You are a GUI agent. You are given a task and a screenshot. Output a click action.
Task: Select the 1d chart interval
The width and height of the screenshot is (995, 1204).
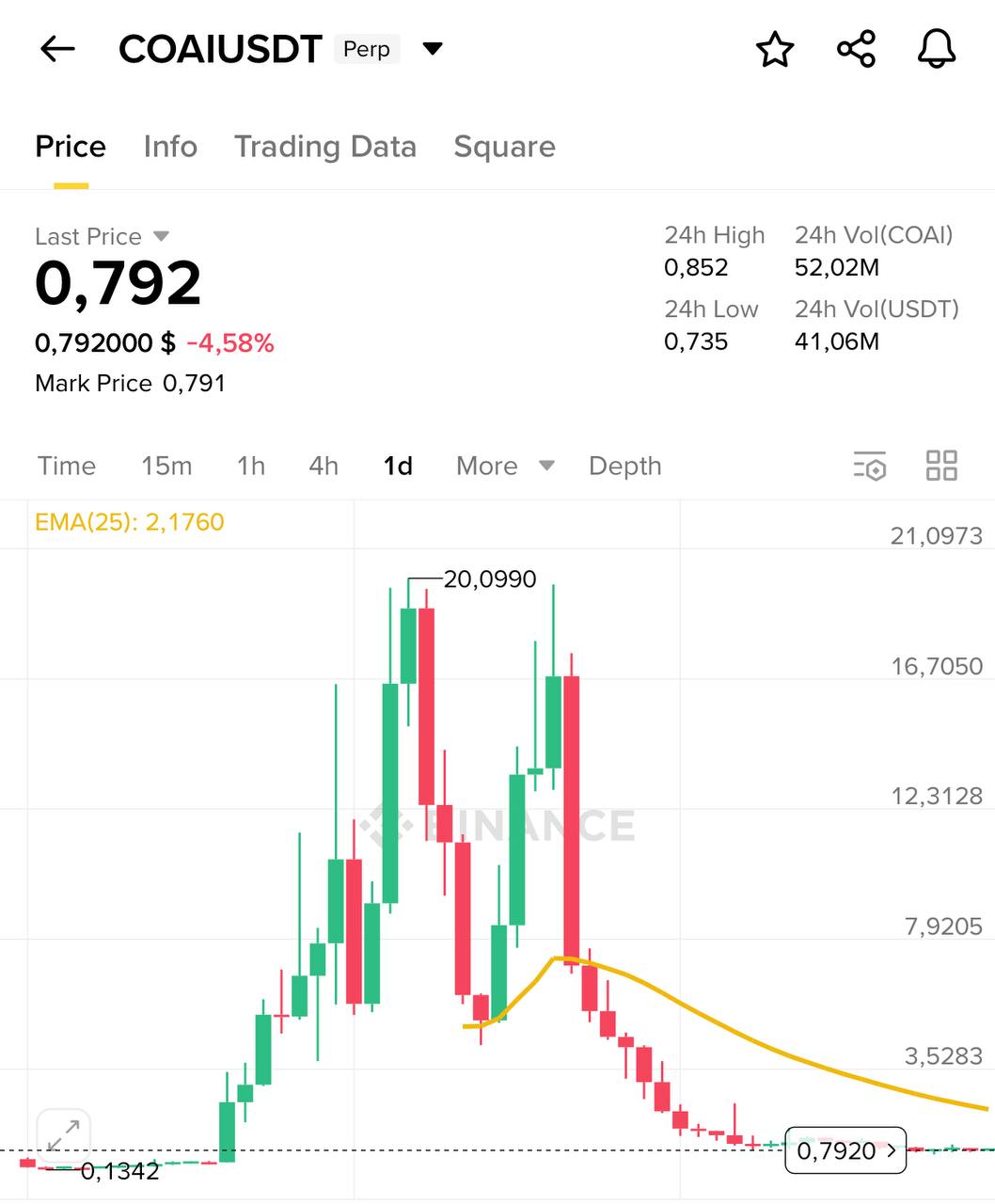click(x=398, y=466)
